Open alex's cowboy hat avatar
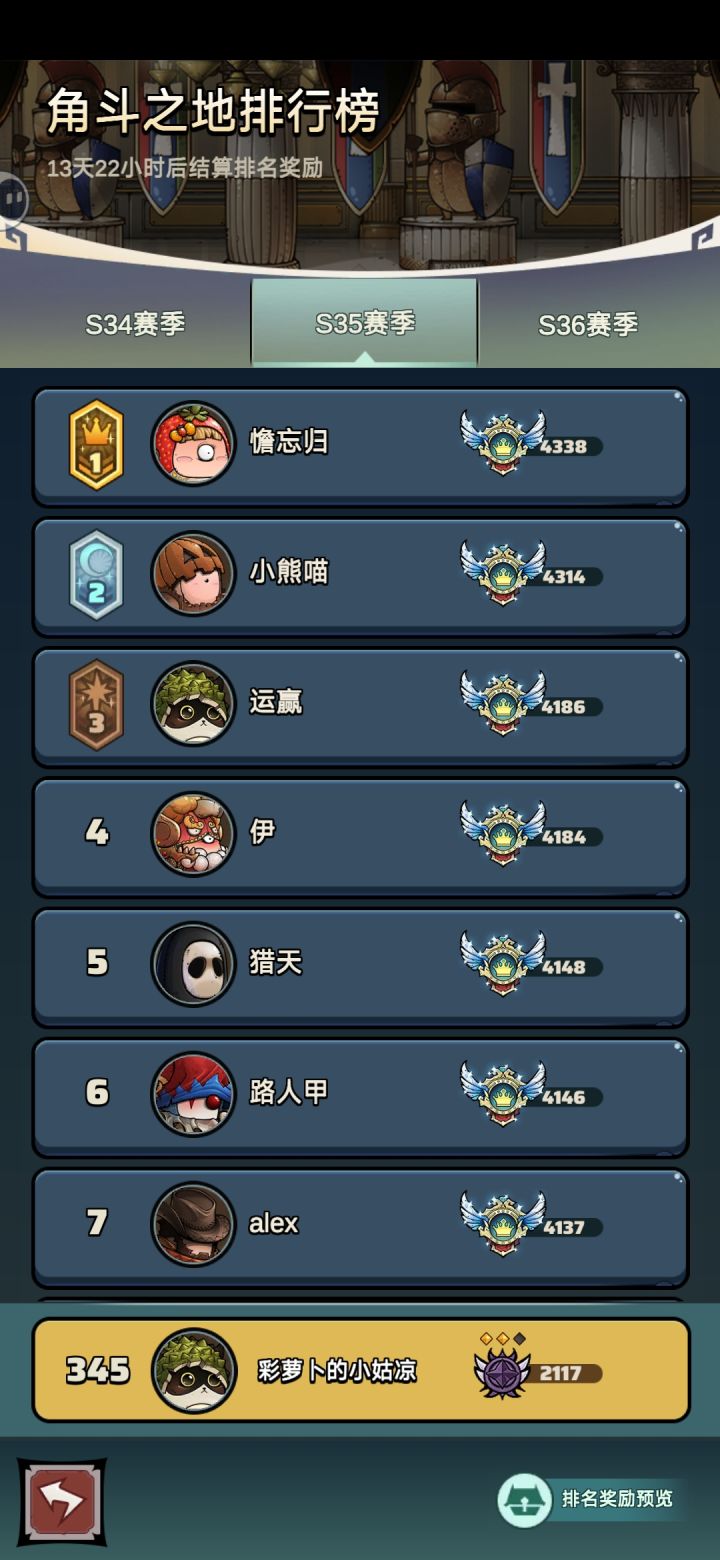This screenshot has height=1560, width=720. [x=194, y=1224]
